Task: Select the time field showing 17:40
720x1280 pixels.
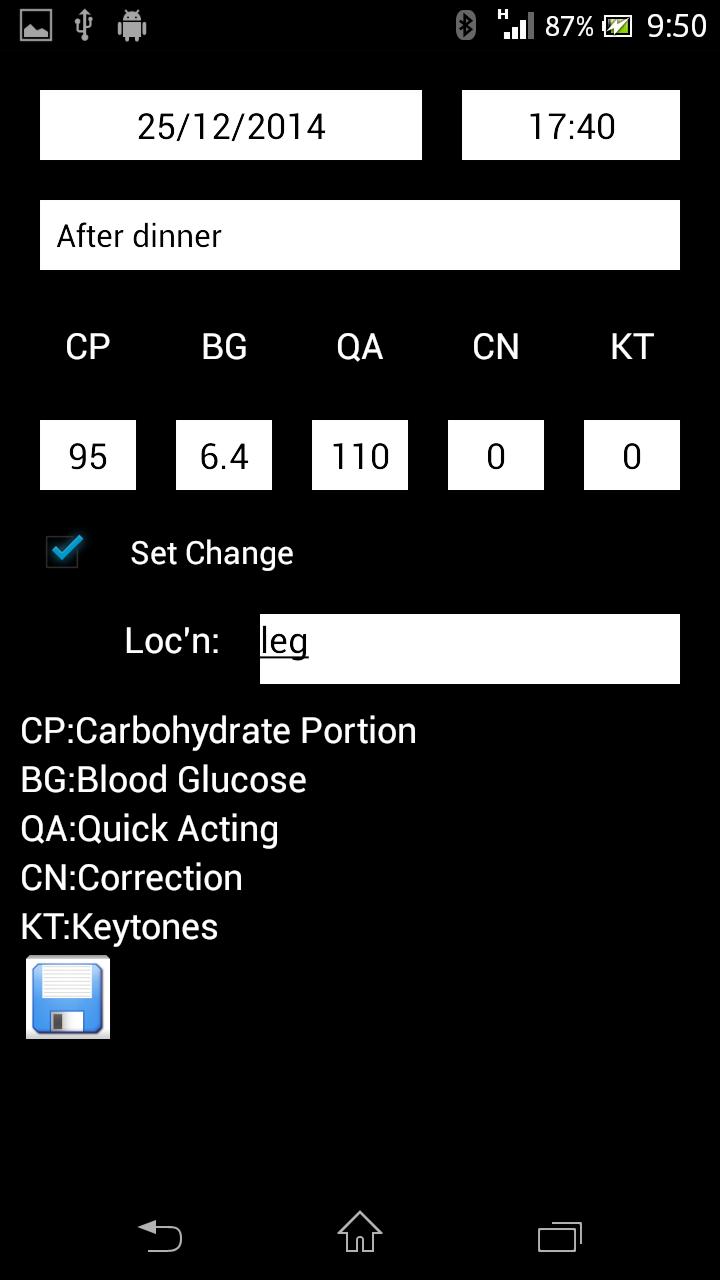Action: pyautogui.click(x=570, y=125)
